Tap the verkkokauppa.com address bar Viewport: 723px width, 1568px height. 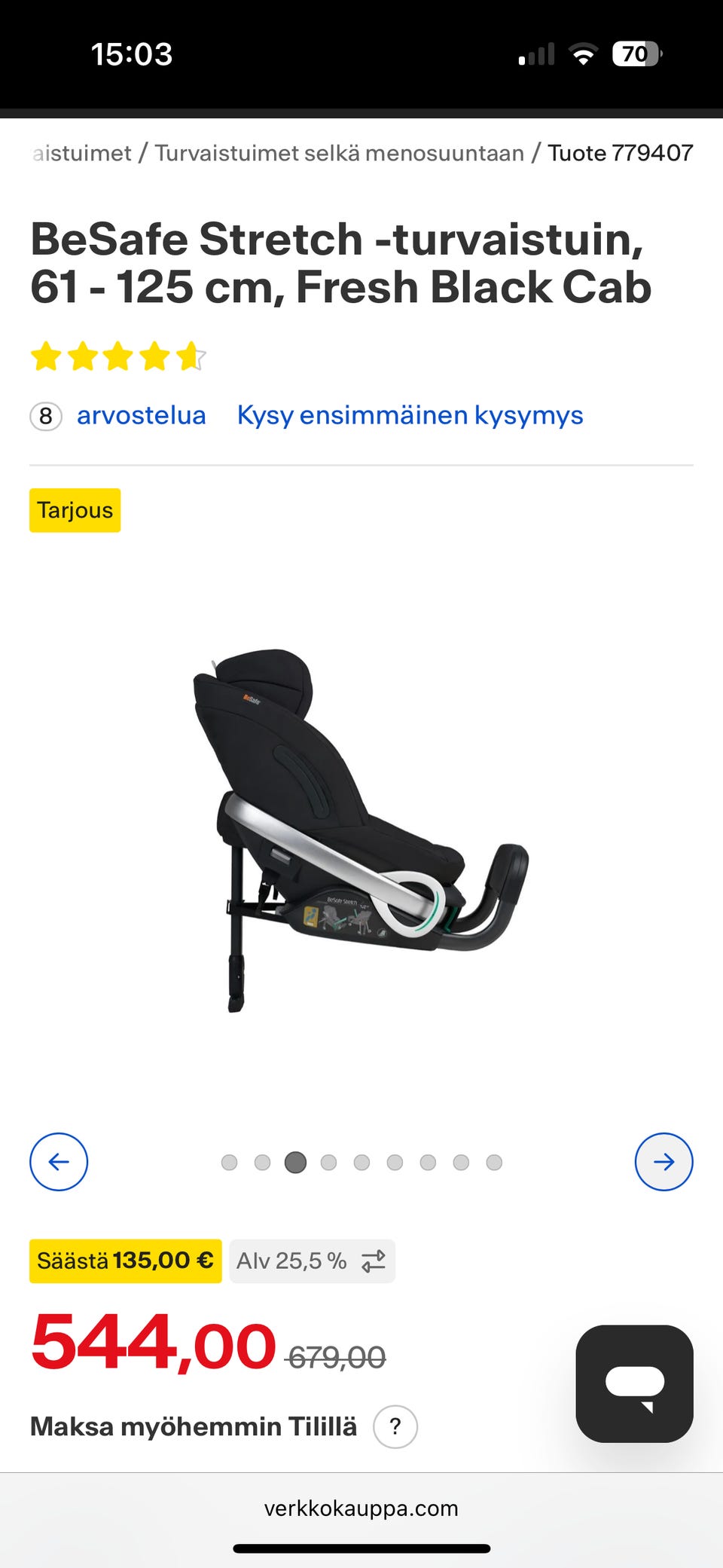tap(361, 1508)
